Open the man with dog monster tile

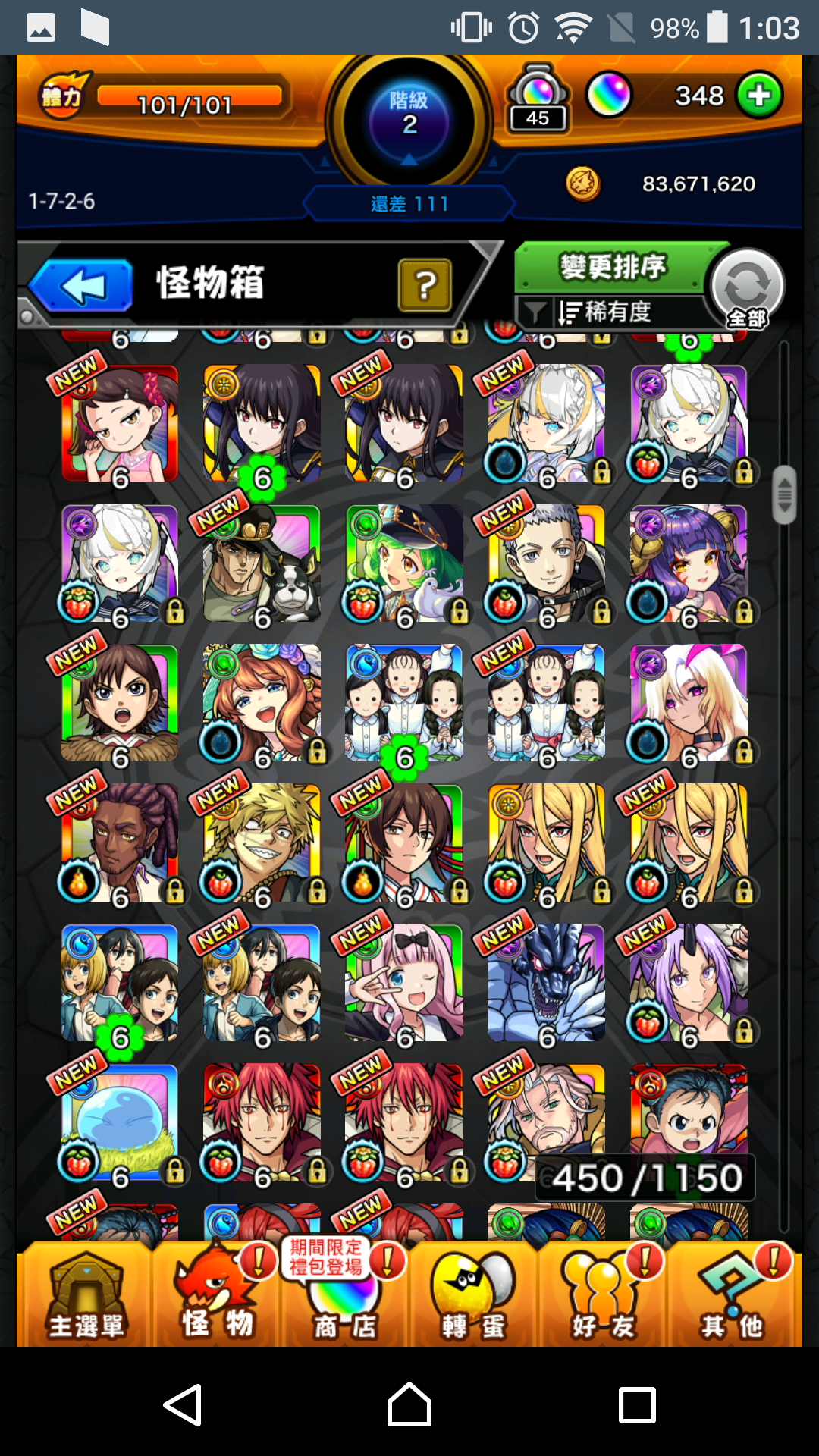262,564
